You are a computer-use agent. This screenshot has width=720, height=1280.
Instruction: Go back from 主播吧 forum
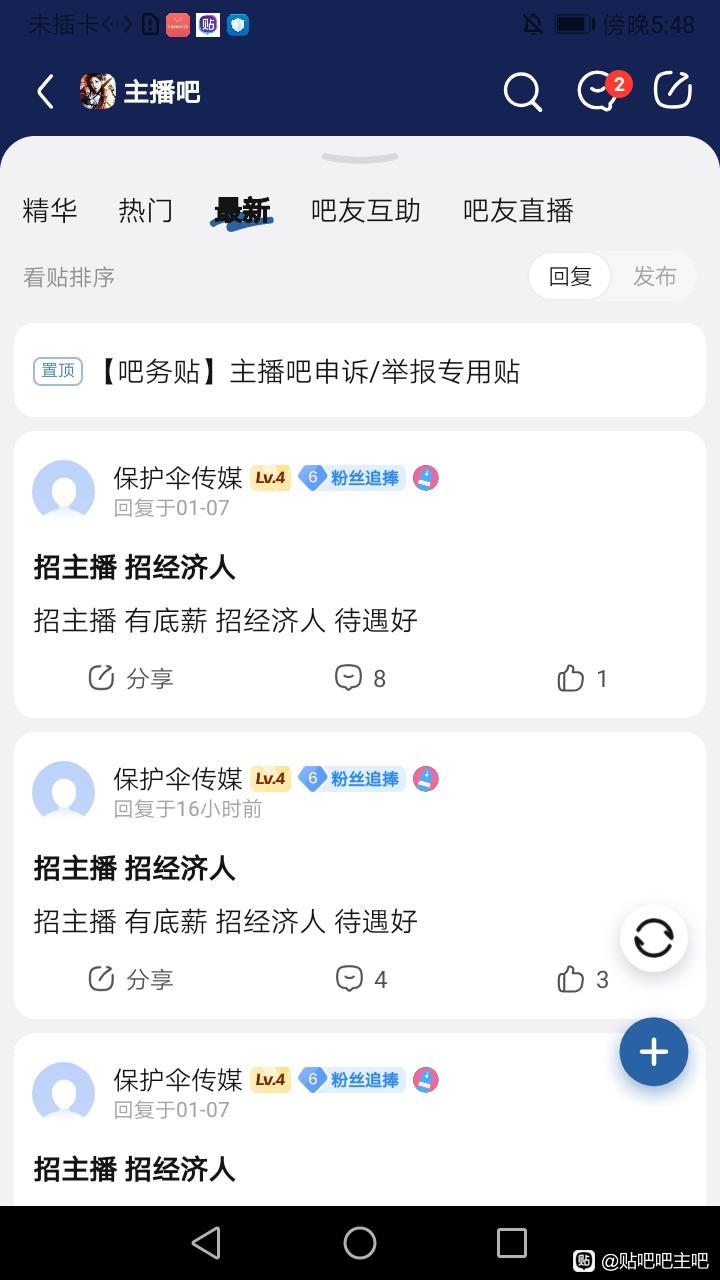point(45,92)
